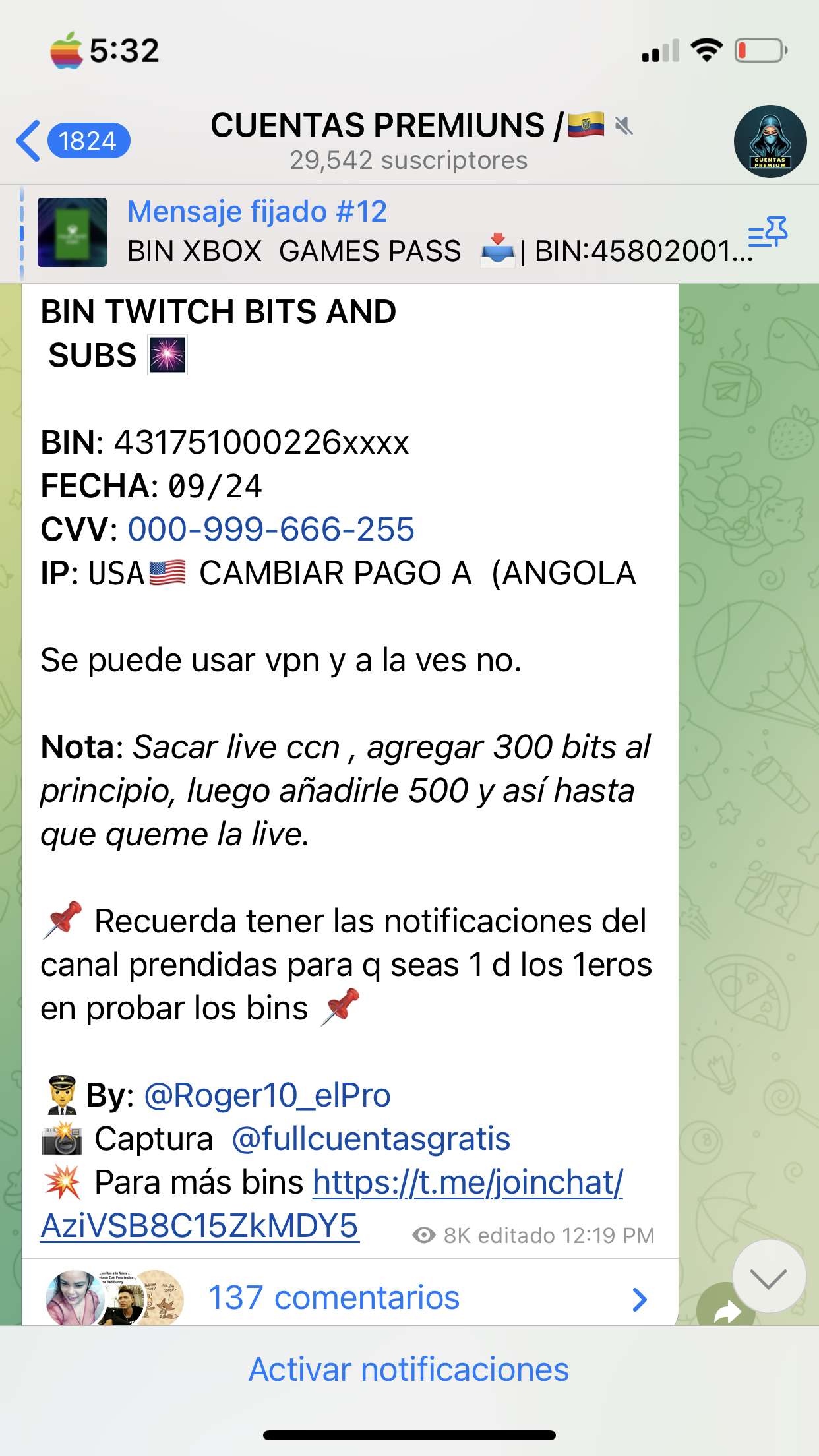Open CUENTAS PREMIUNS channel info header
This screenshot has height=1456, width=819.
pyautogui.click(x=409, y=141)
